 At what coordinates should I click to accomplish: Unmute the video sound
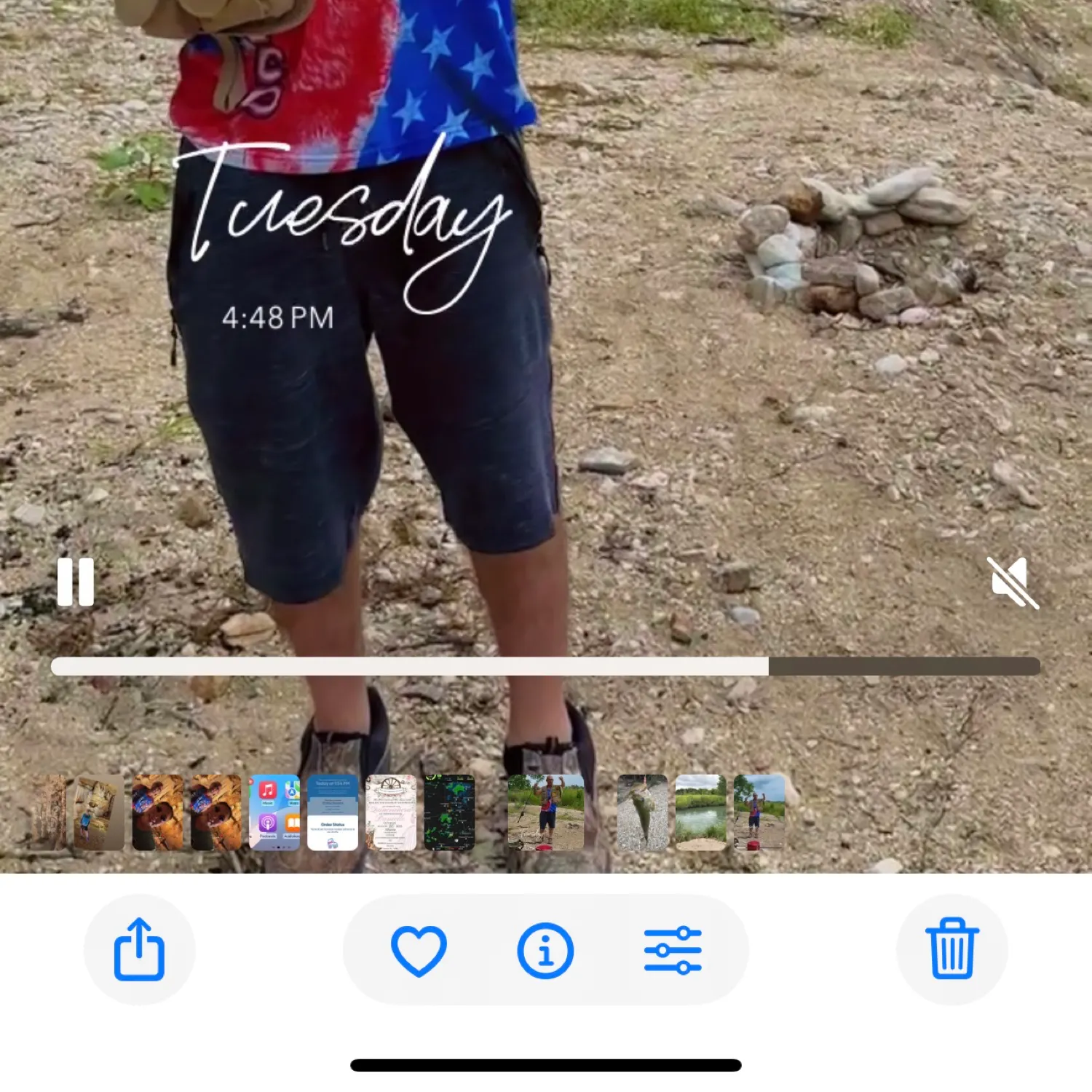[1012, 582]
